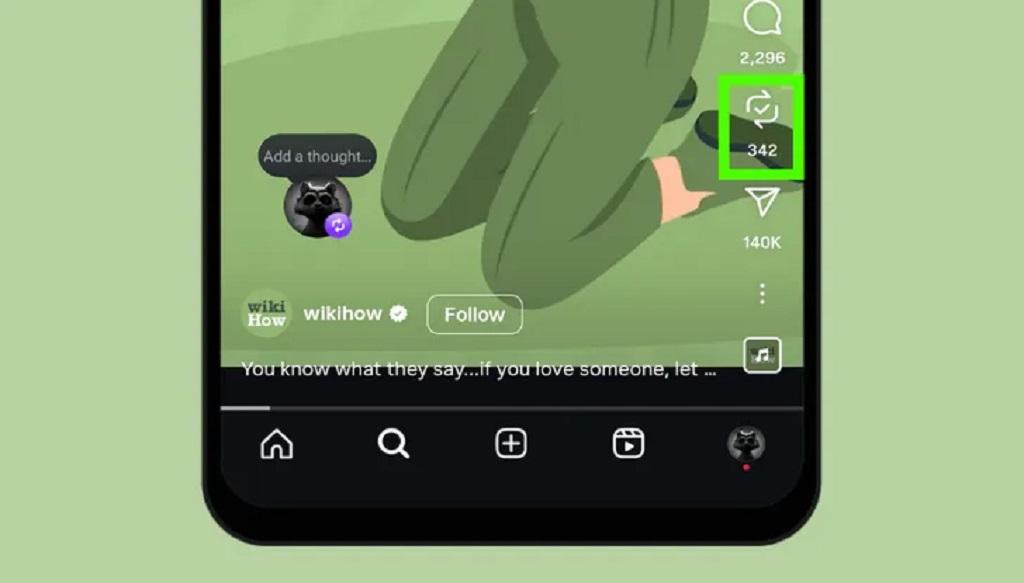Open the comments on this reel
1024x583 pixels.
(x=762, y=18)
